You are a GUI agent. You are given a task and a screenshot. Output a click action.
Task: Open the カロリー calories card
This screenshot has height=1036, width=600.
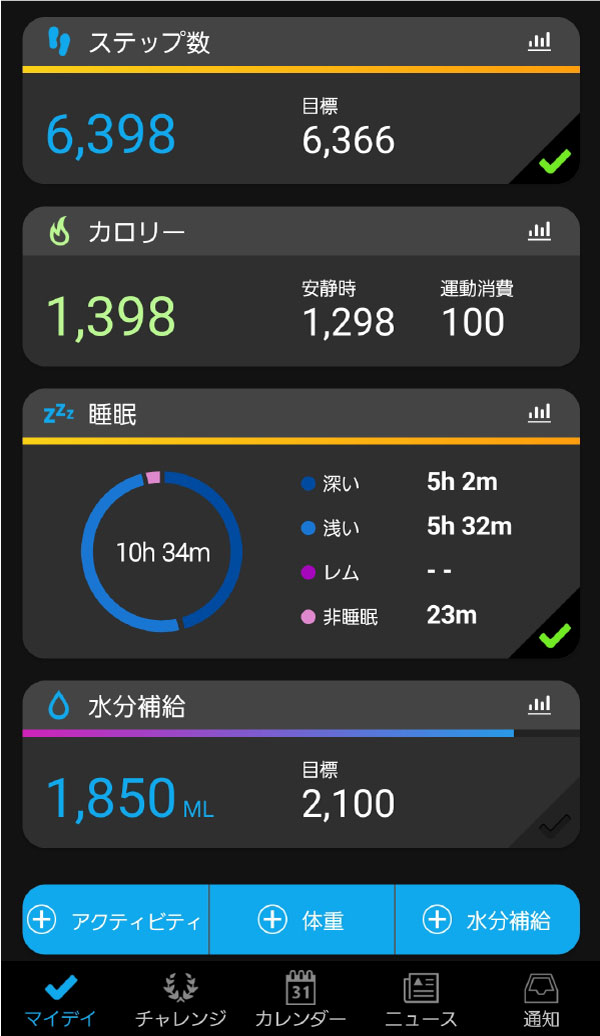click(301, 287)
